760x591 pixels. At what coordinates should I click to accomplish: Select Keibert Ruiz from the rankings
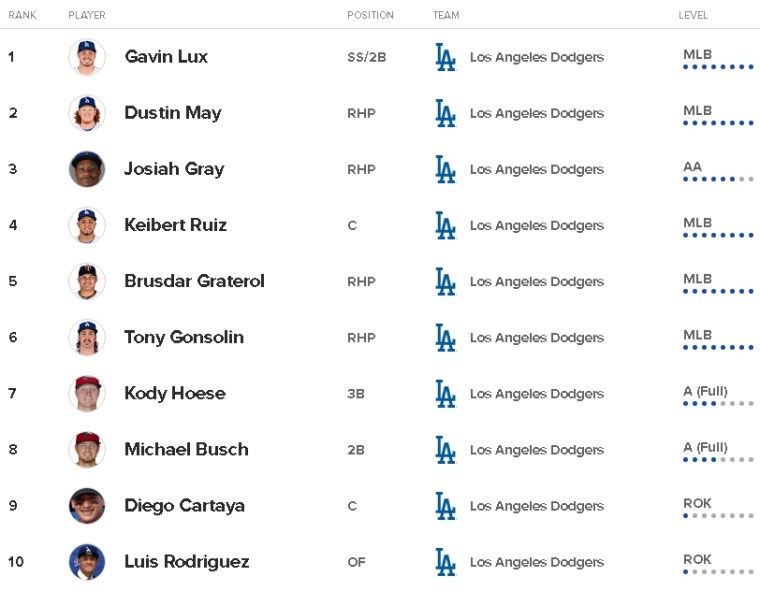175,225
